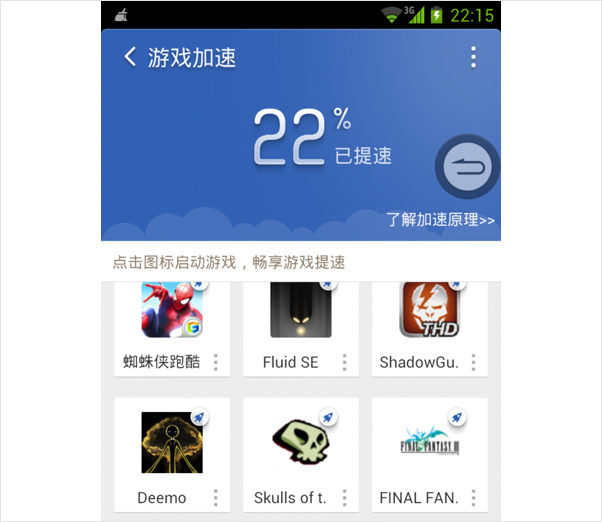Open options menu for FINAL FANTASY

[473, 497]
